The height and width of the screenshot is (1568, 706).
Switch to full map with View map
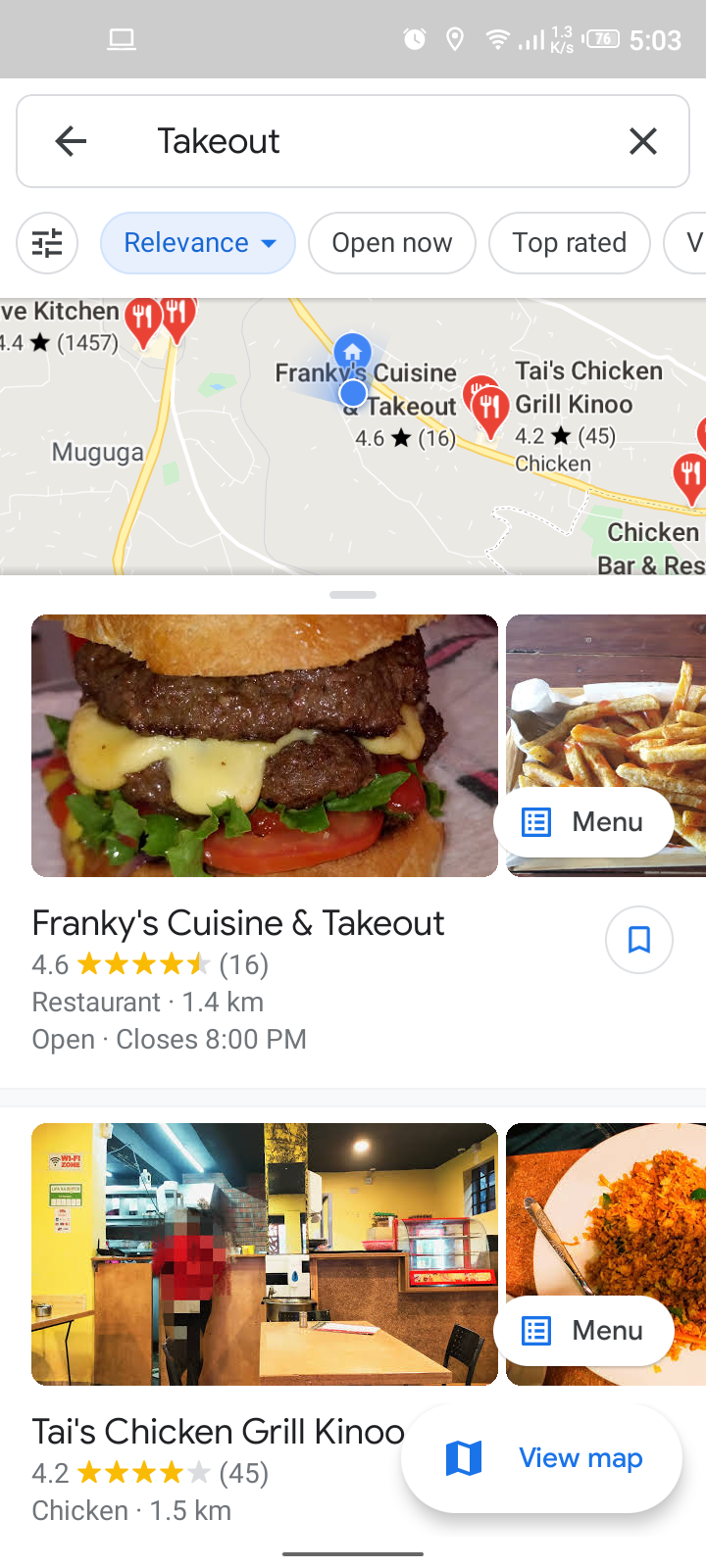click(x=542, y=1458)
